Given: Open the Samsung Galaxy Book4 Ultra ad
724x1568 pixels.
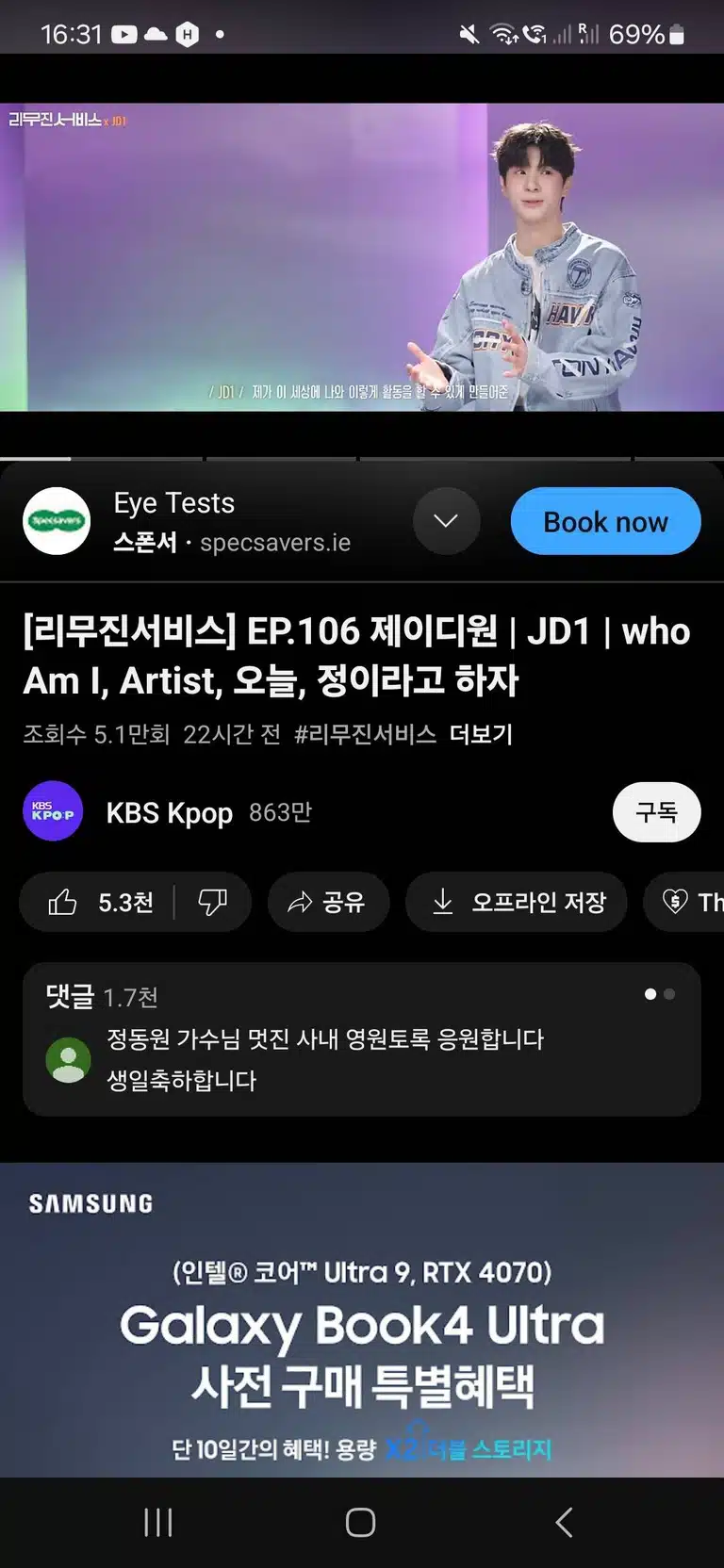Looking at the screenshot, I should [362, 1319].
